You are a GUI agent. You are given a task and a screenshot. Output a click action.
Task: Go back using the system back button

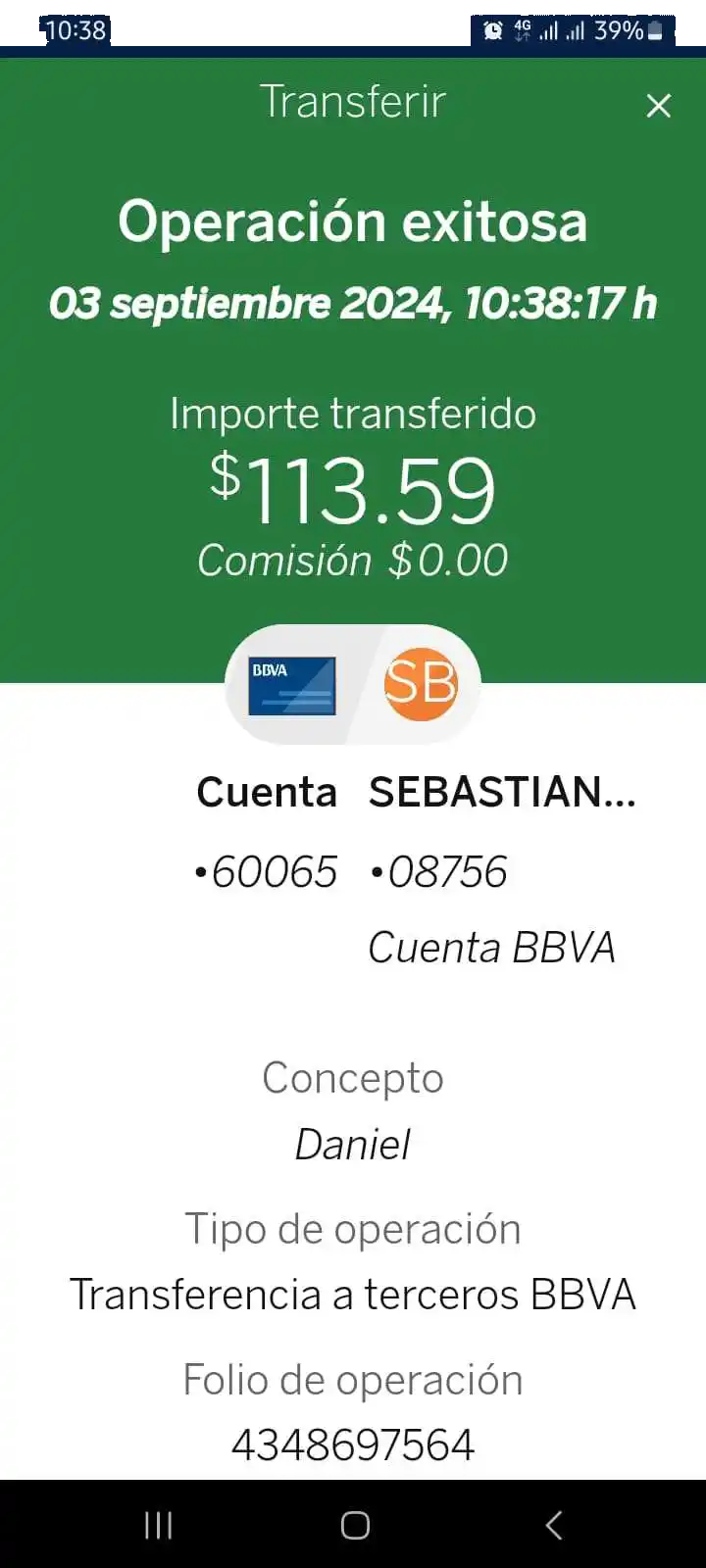pos(553,1525)
